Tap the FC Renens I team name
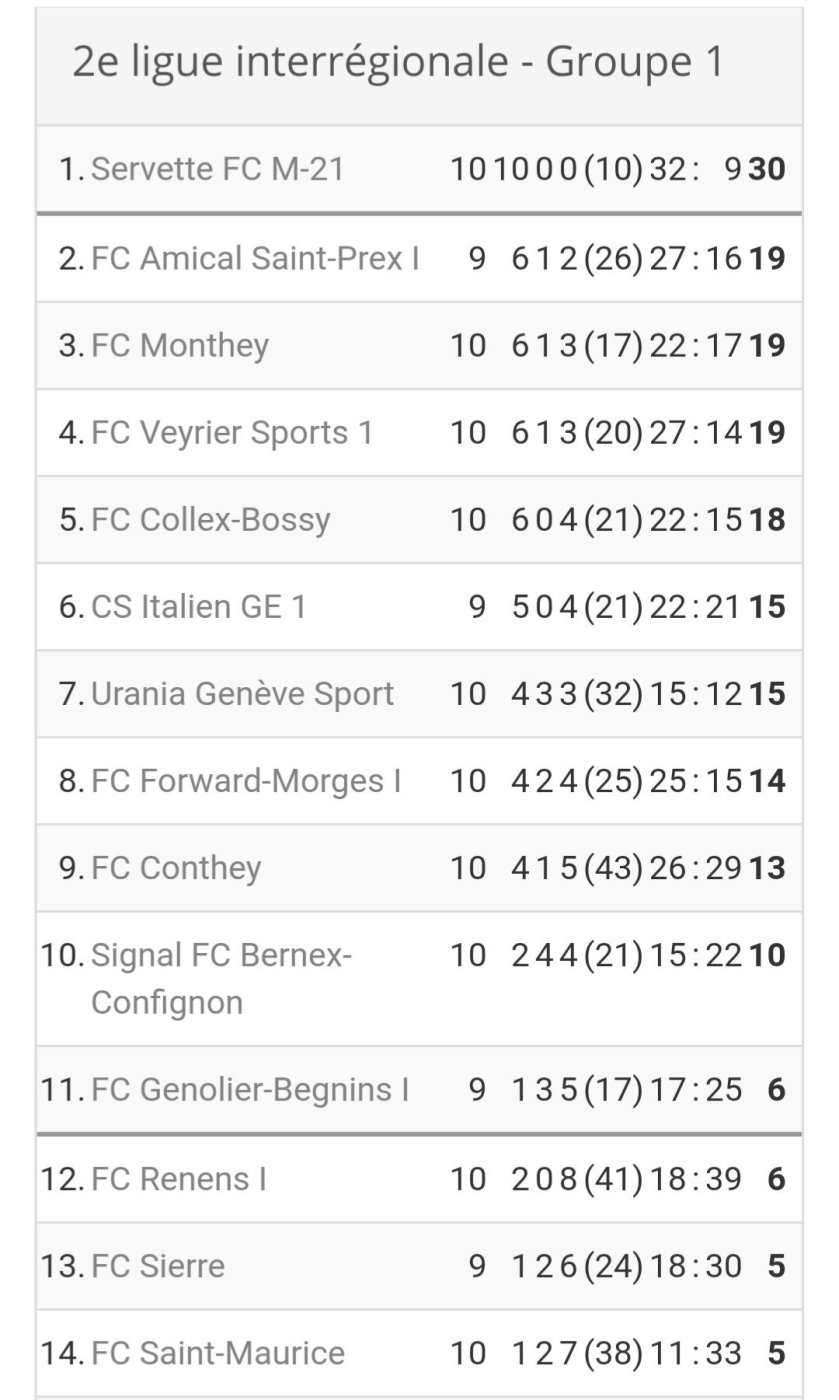839x1400 pixels. coord(179,1178)
